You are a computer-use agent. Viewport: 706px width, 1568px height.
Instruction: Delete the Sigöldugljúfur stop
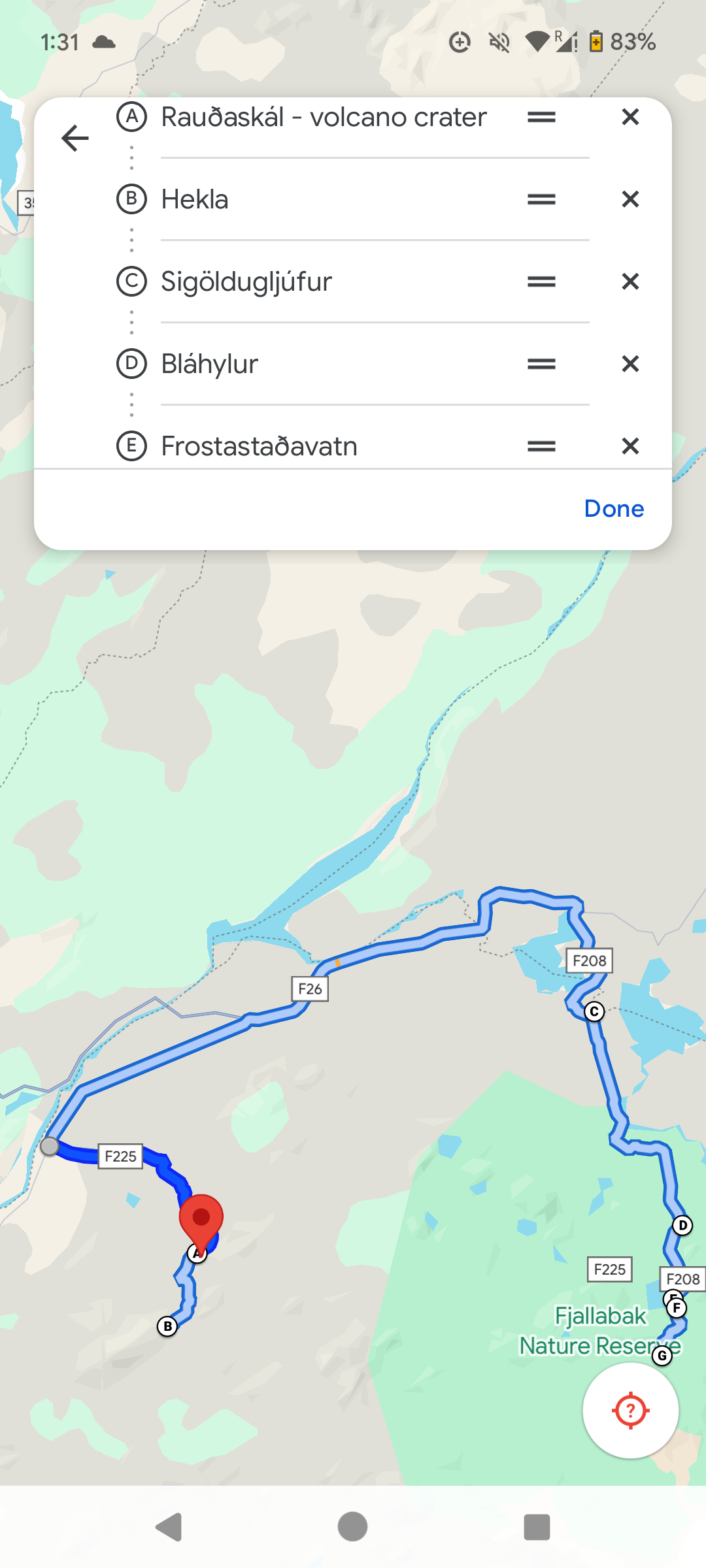click(x=630, y=282)
